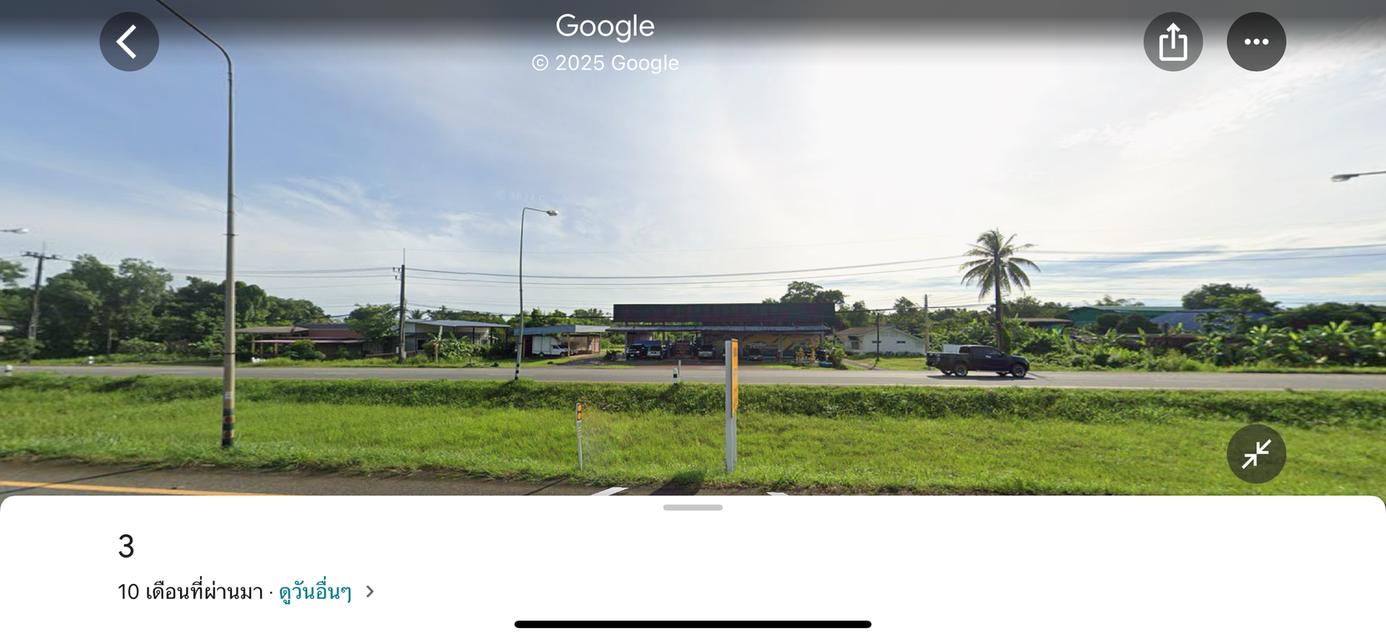Tap the bottom sheet drag handle
1386x640 pixels.
pyautogui.click(x=692, y=508)
